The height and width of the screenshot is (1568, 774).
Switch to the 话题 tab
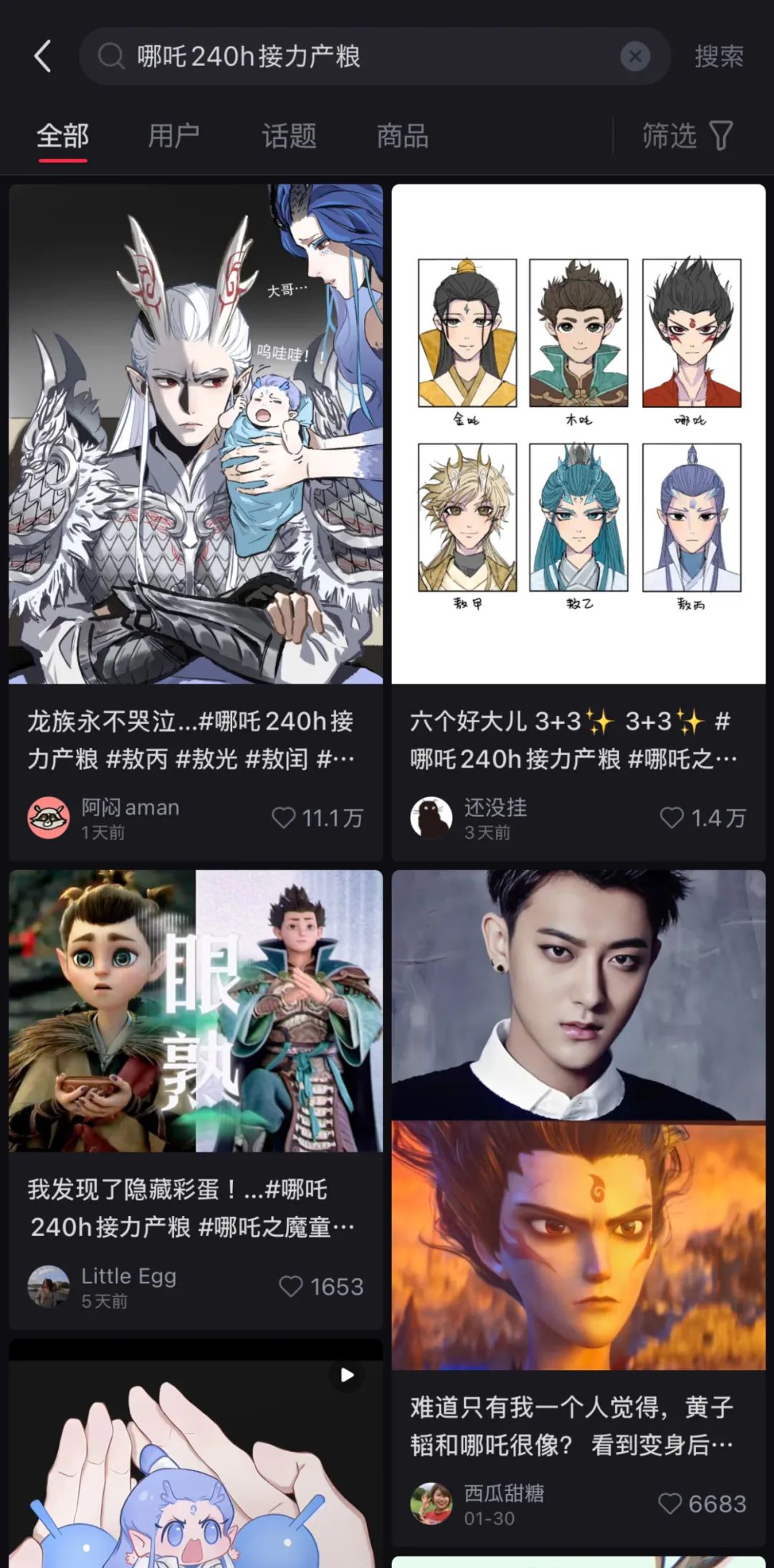click(289, 136)
